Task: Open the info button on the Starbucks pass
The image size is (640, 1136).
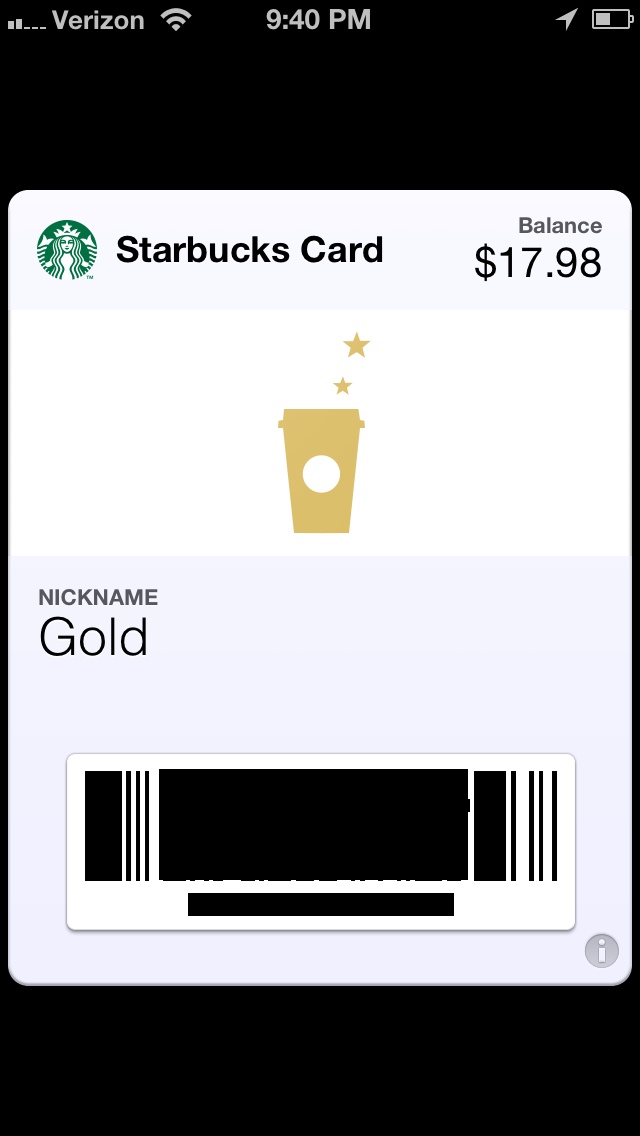Action: pos(601,950)
